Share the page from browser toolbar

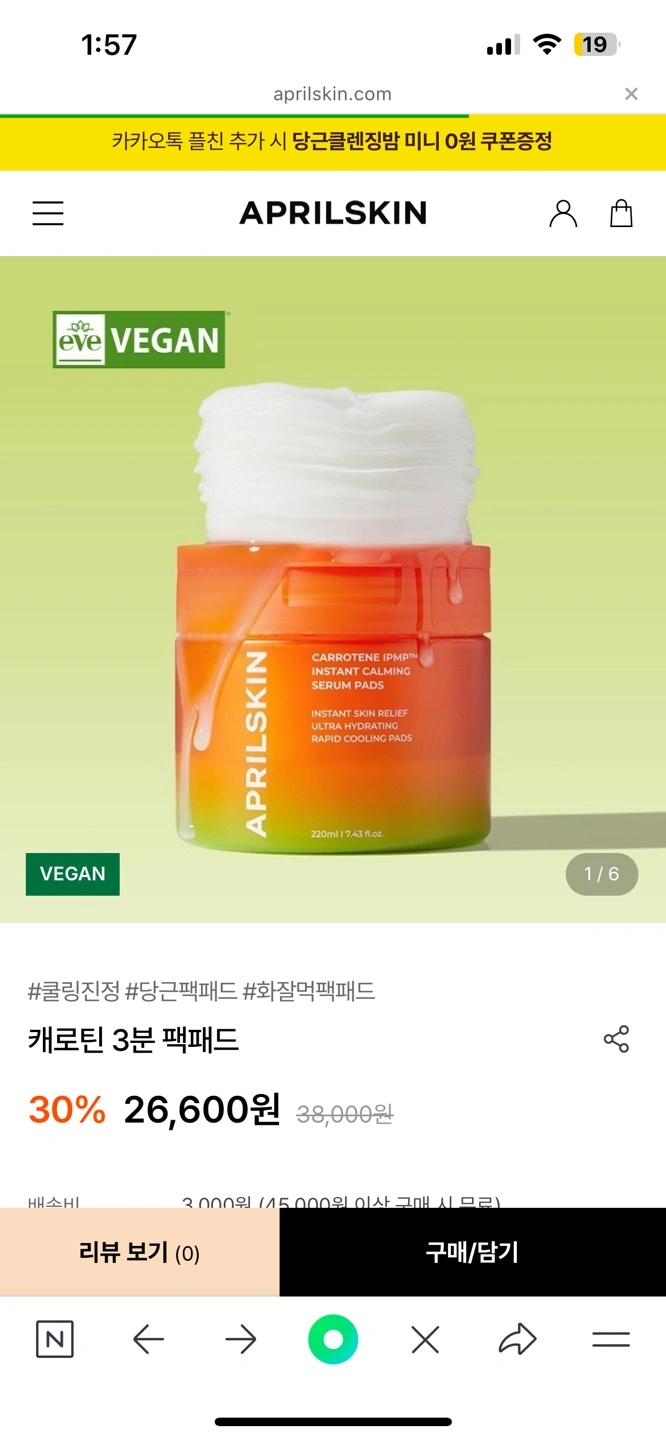[x=517, y=1340]
